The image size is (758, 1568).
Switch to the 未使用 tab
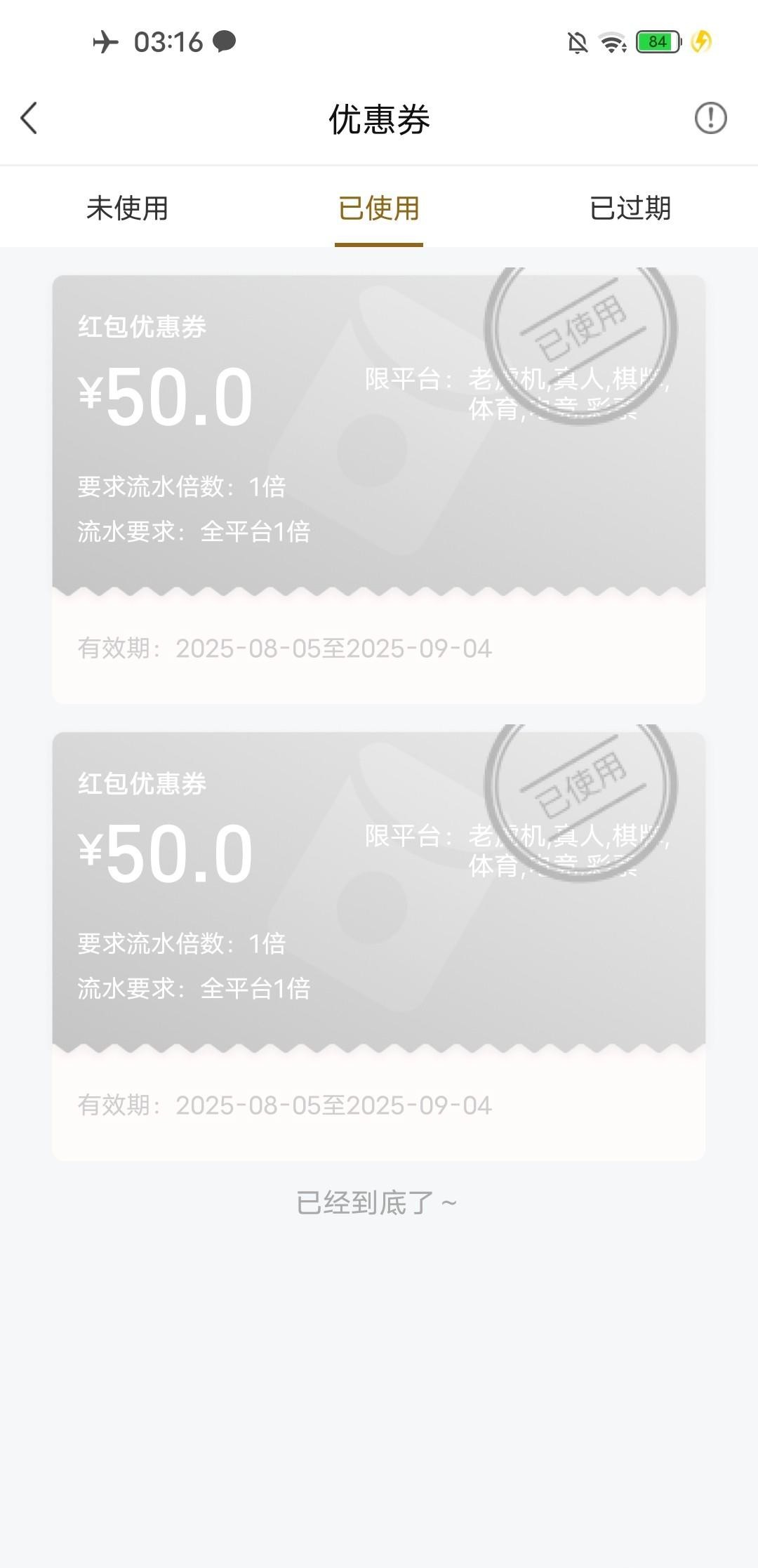pos(127,208)
